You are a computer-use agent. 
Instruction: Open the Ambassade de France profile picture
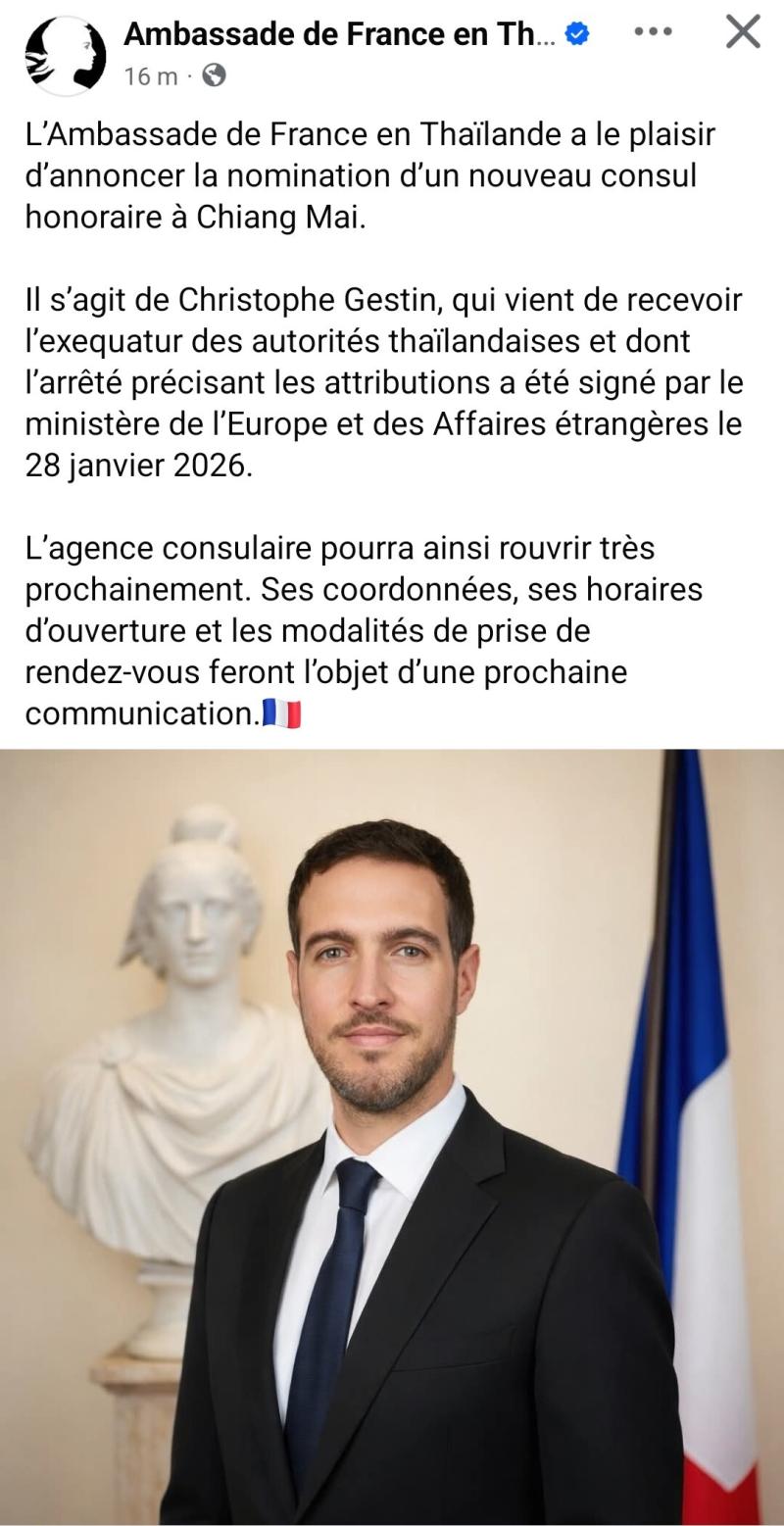(65, 56)
